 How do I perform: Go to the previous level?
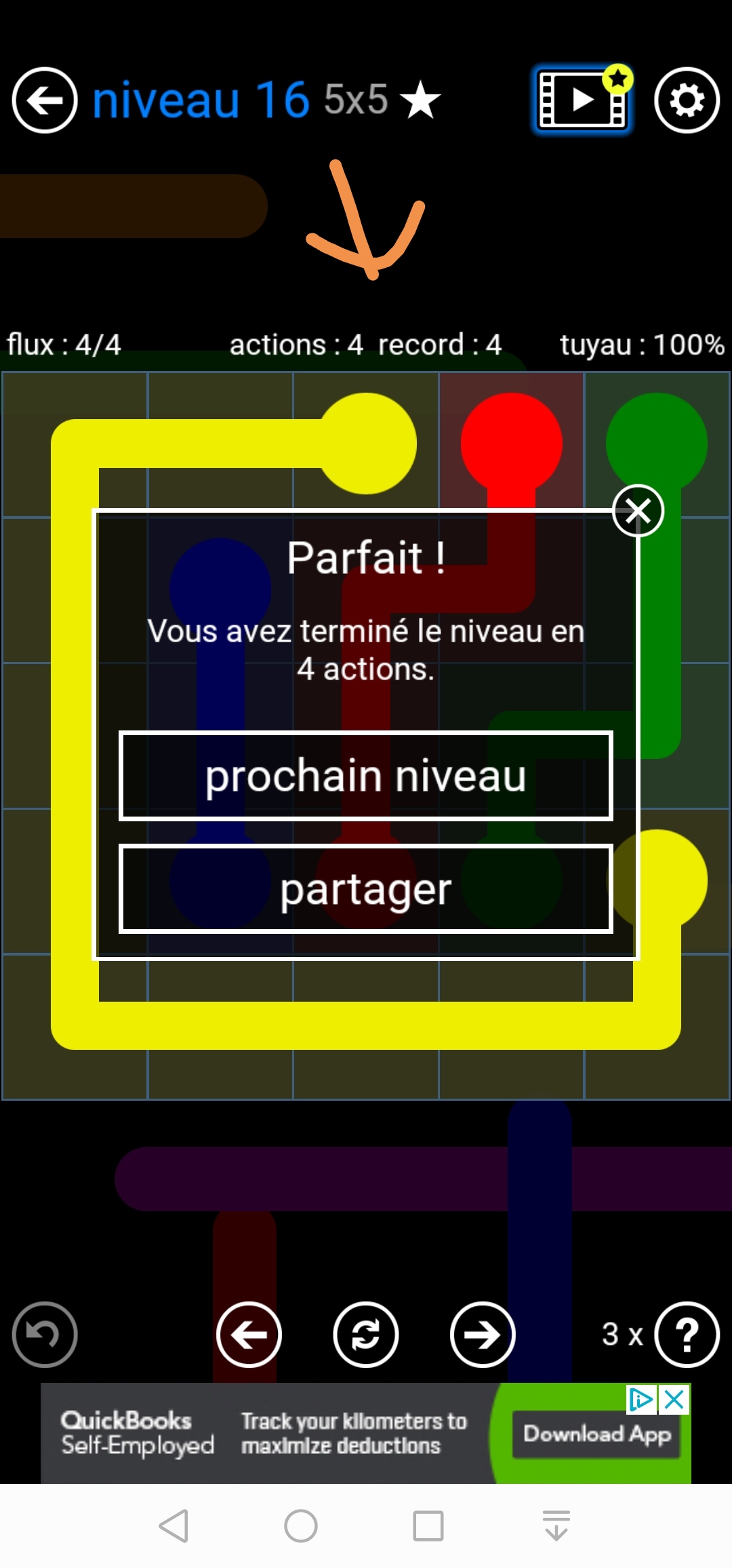coord(249,1335)
